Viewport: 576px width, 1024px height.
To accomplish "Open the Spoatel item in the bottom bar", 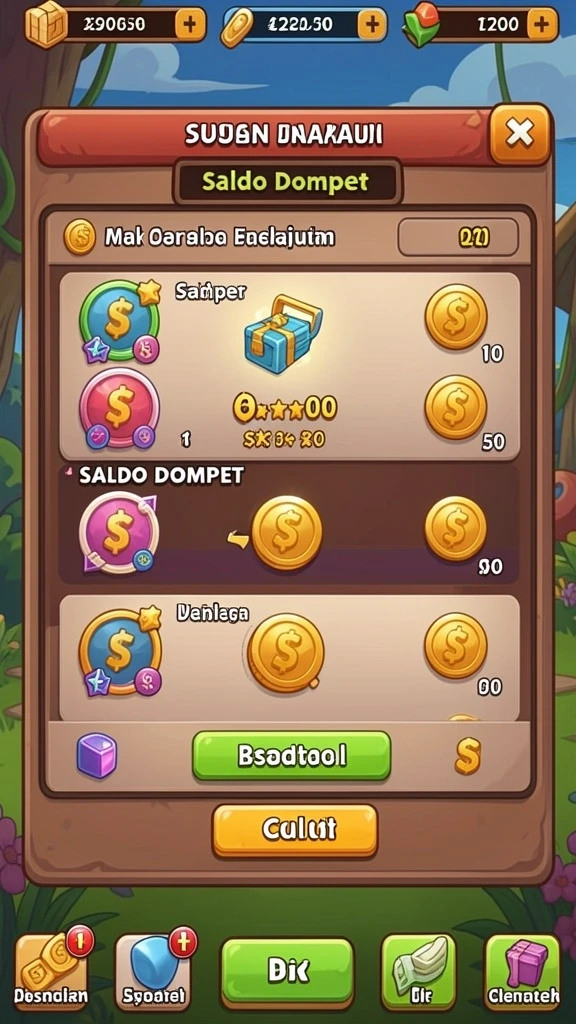I will click(155, 972).
